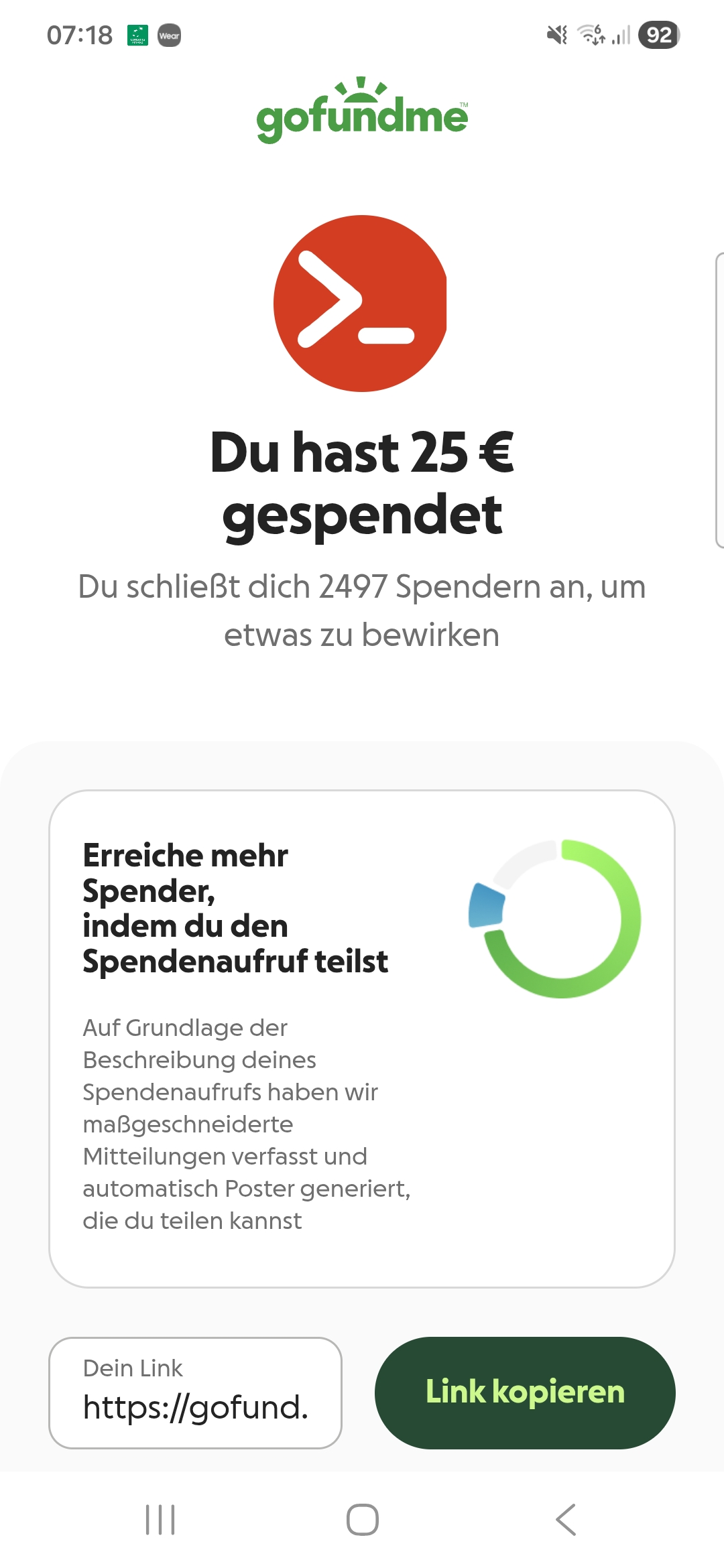This screenshot has height=1568, width=724.
Task: Tap the Link kopieren button
Action: pos(525,1392)
